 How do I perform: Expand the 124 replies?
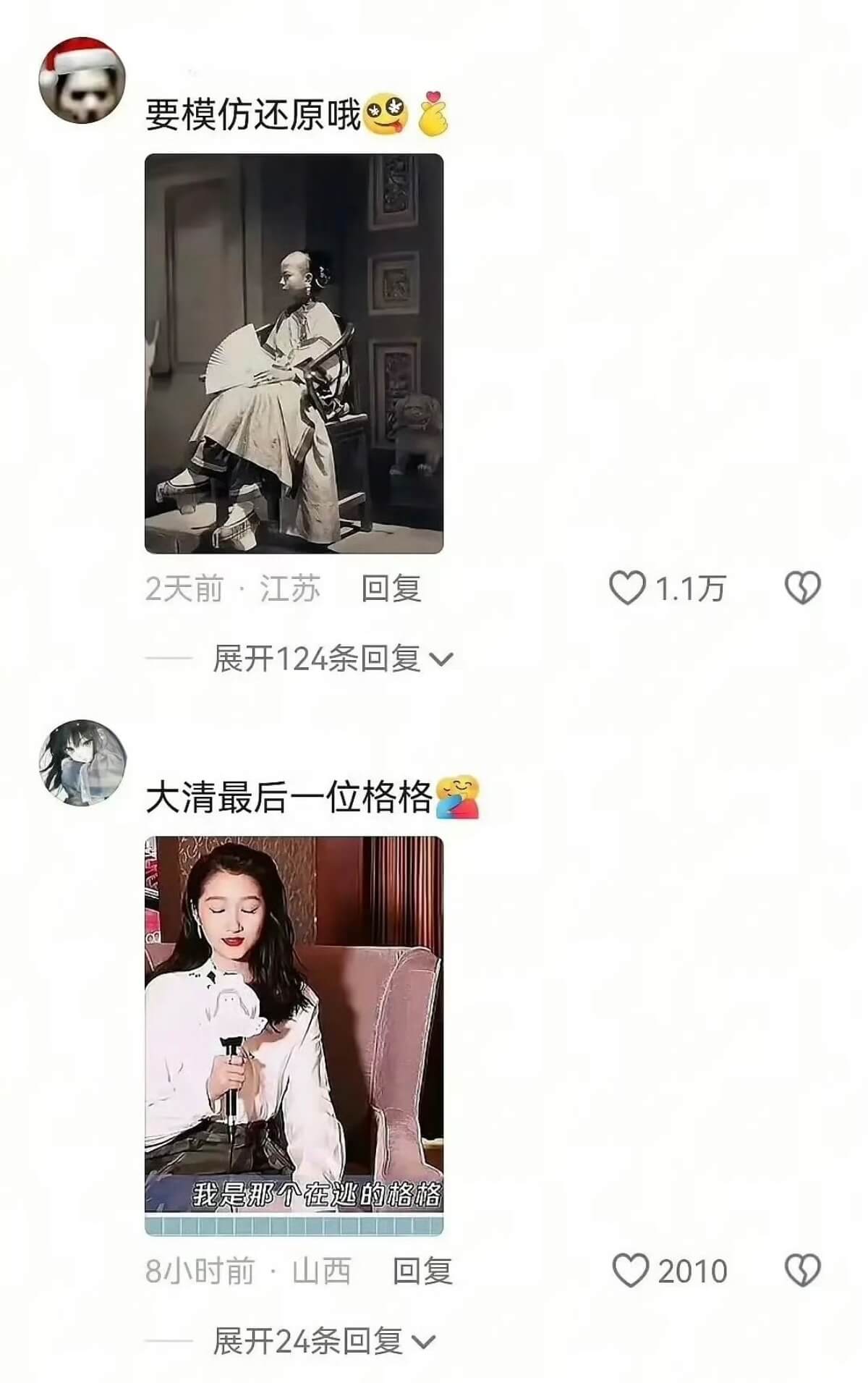point(332,659)
